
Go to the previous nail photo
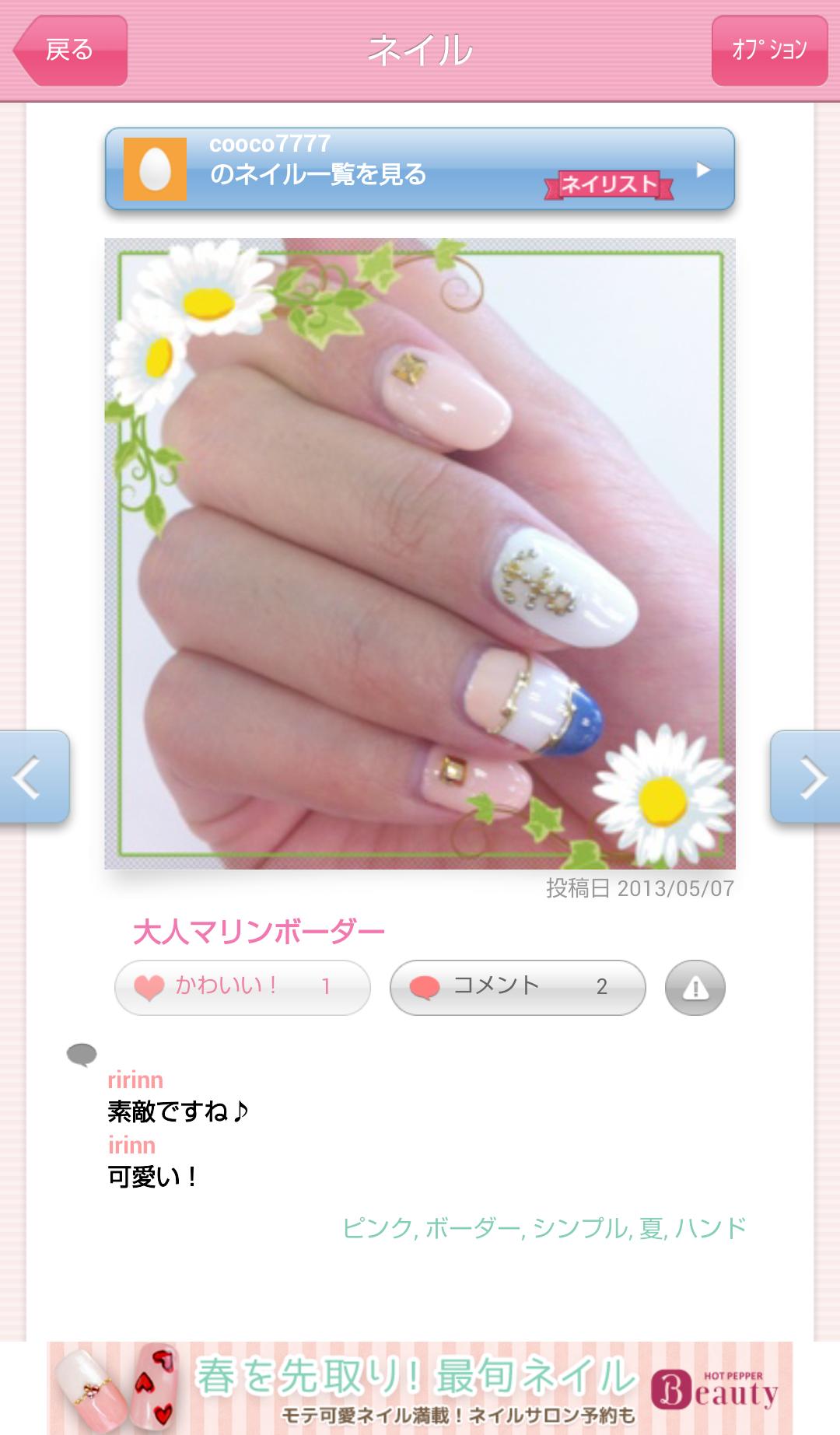pyautogui.click(x=33, y=776)
